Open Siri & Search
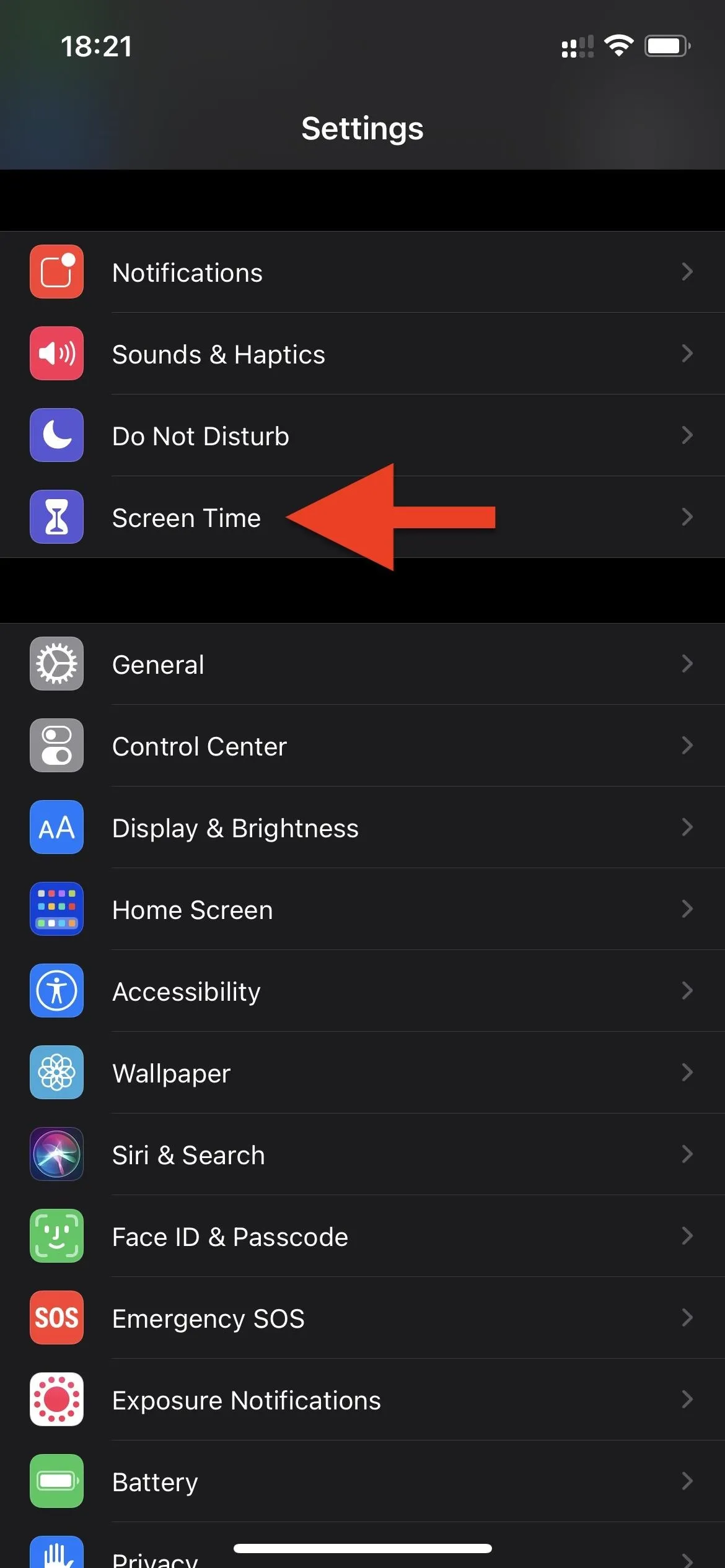The height and width of the screenshot is (1568, 725). 362,1154
